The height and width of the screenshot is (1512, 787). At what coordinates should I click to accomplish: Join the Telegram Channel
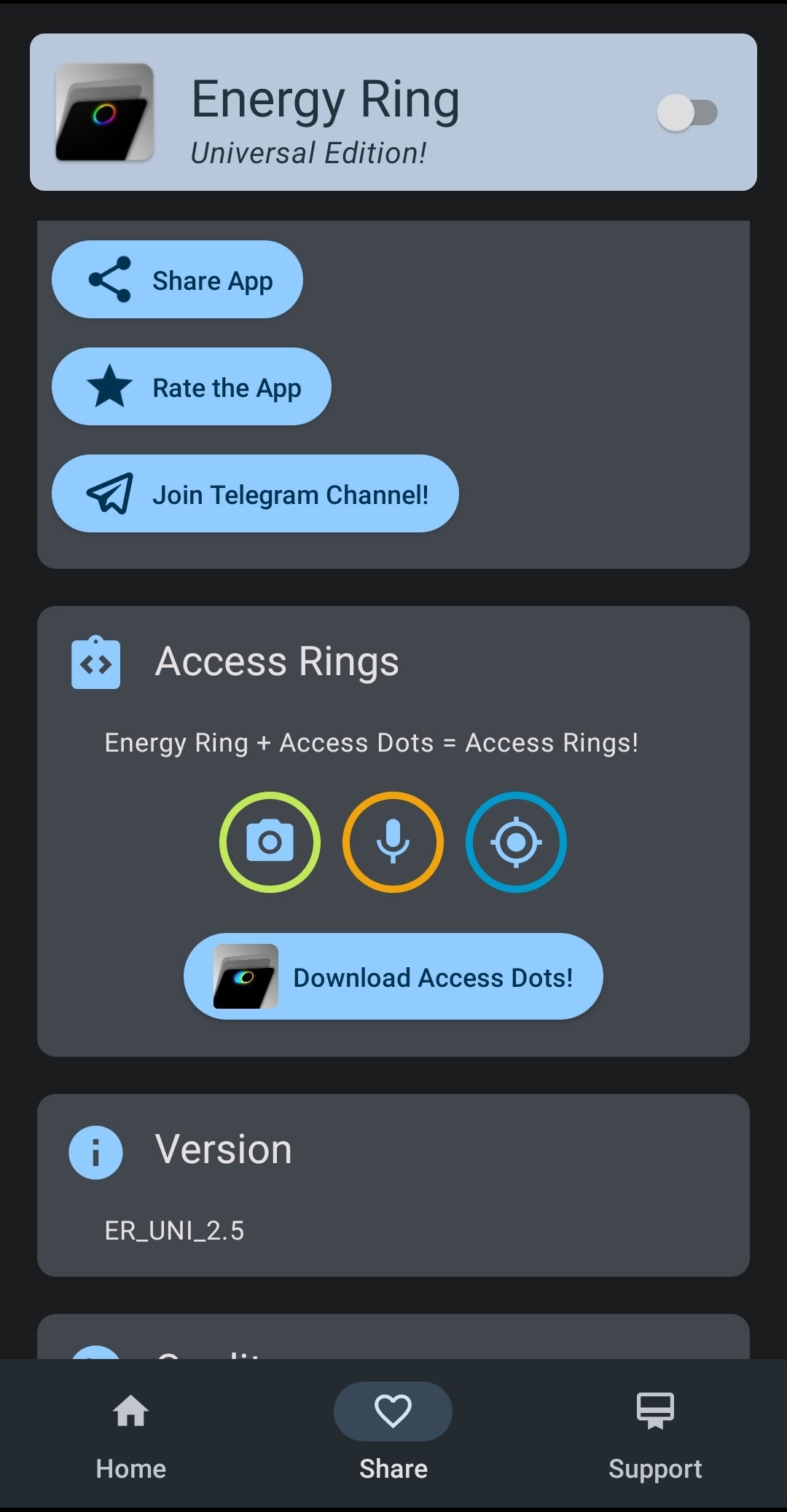click(255, 494)
